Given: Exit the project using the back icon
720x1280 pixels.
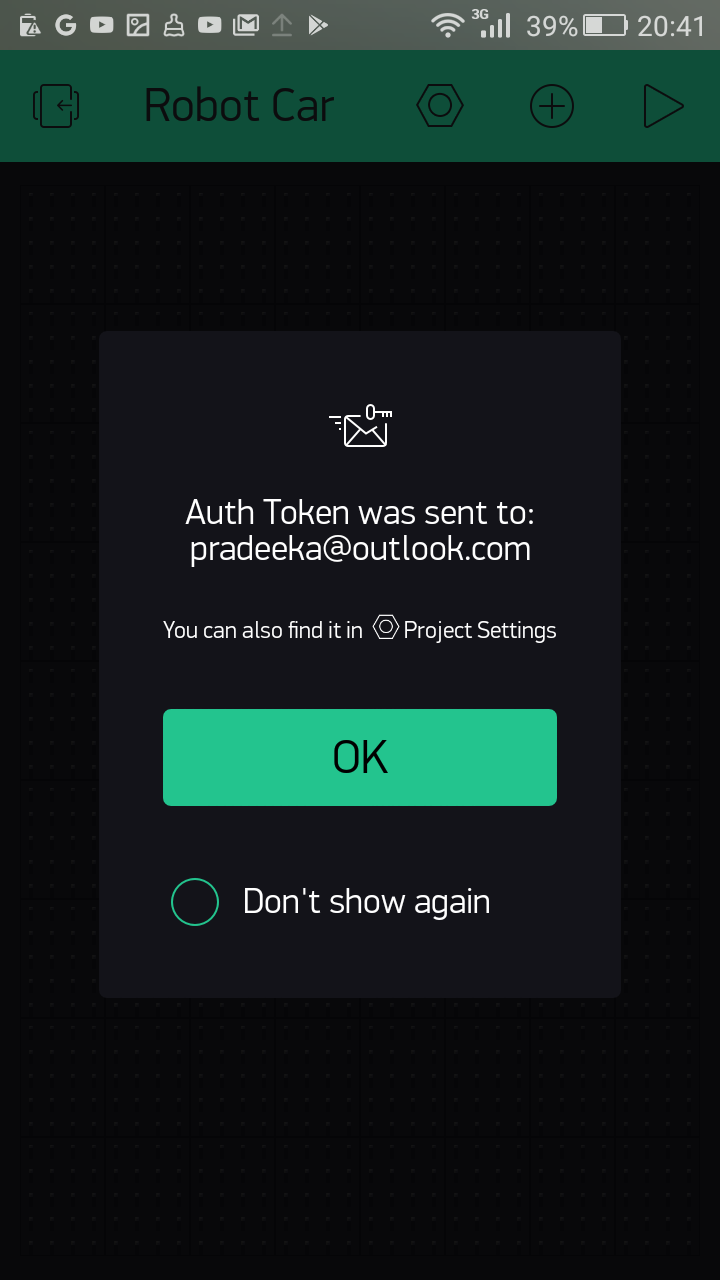Looking at the screenshot, I should click(56, 106).
